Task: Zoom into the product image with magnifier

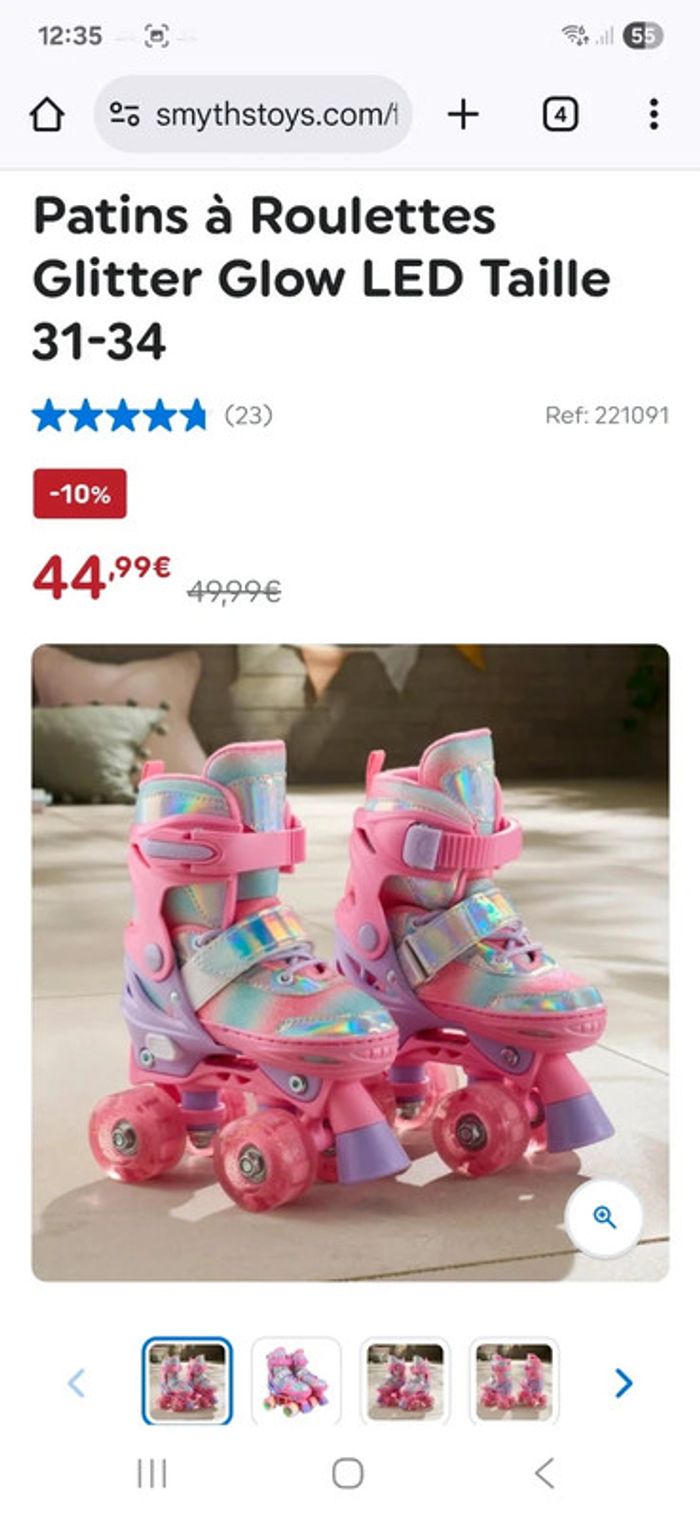Action: click(604, 1217)
